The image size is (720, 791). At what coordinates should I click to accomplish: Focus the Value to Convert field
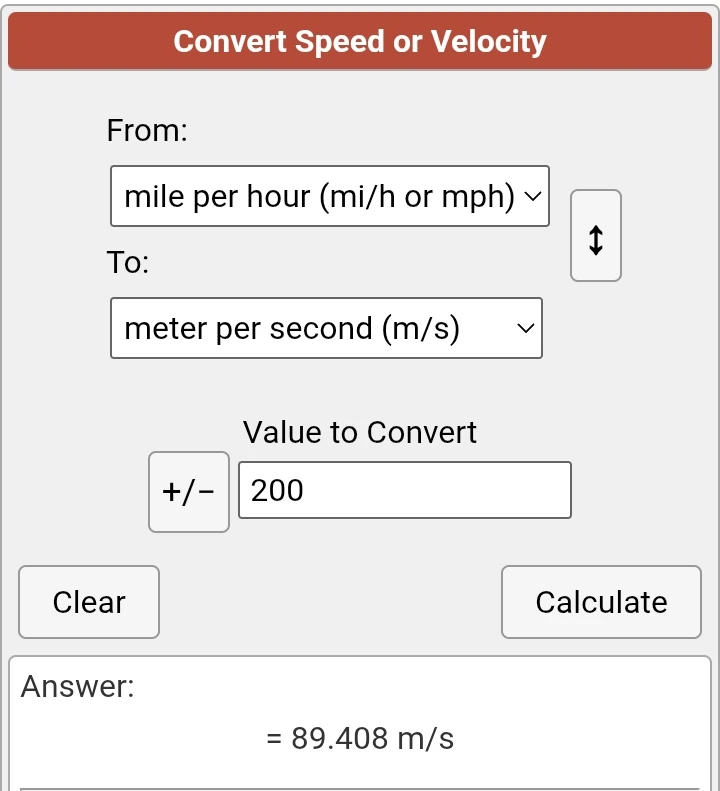click(x=404, y=490)
